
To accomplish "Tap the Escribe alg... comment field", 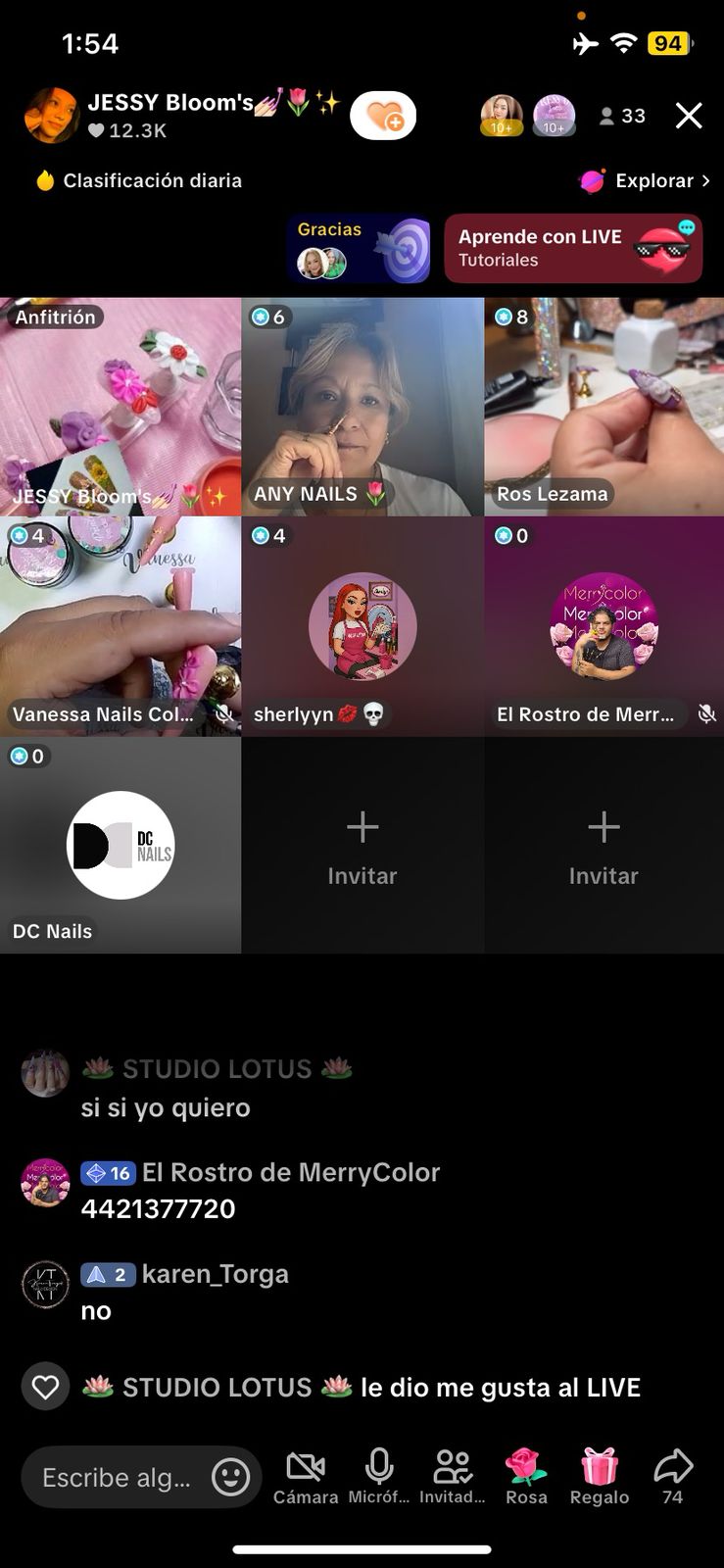I will click(117, 1477).
